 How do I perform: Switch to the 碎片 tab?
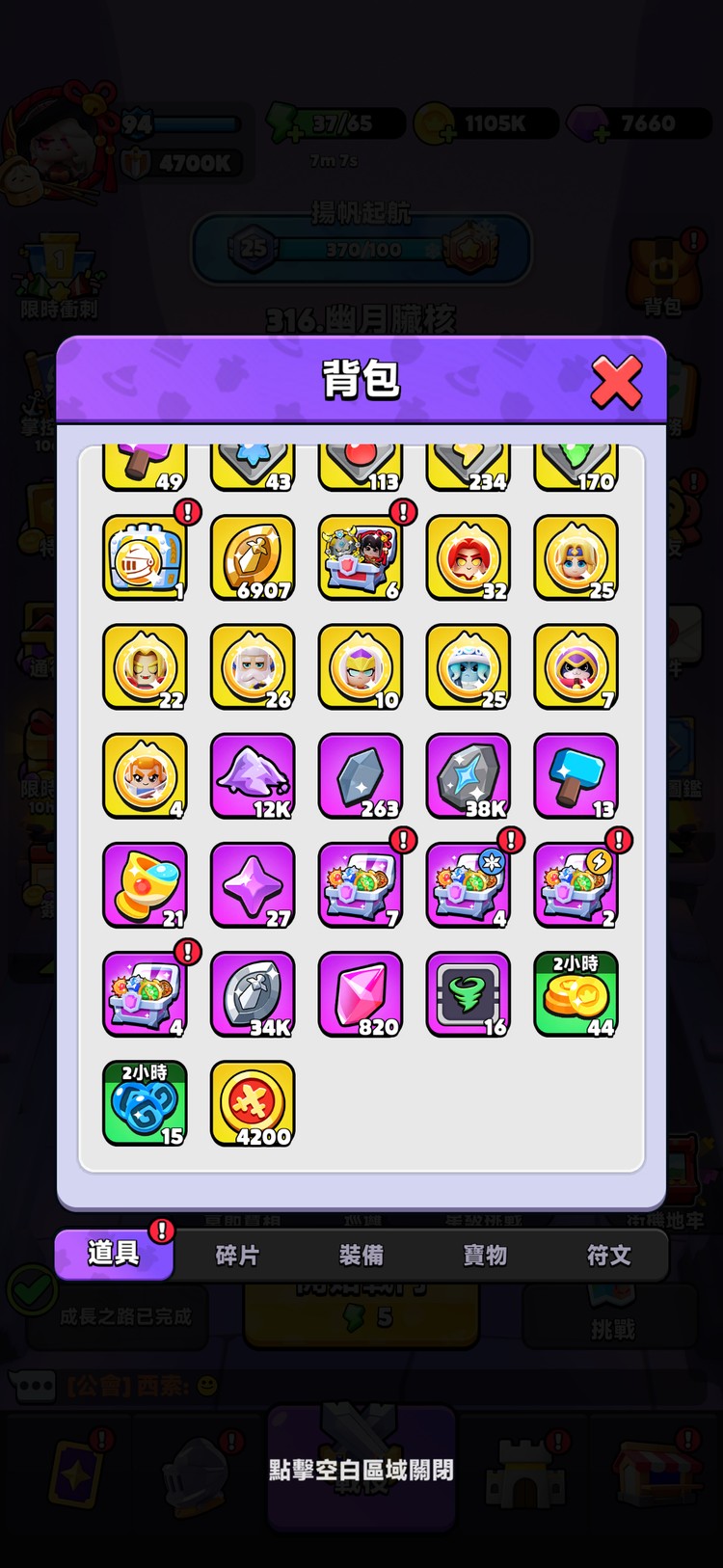pos(237,1255)
